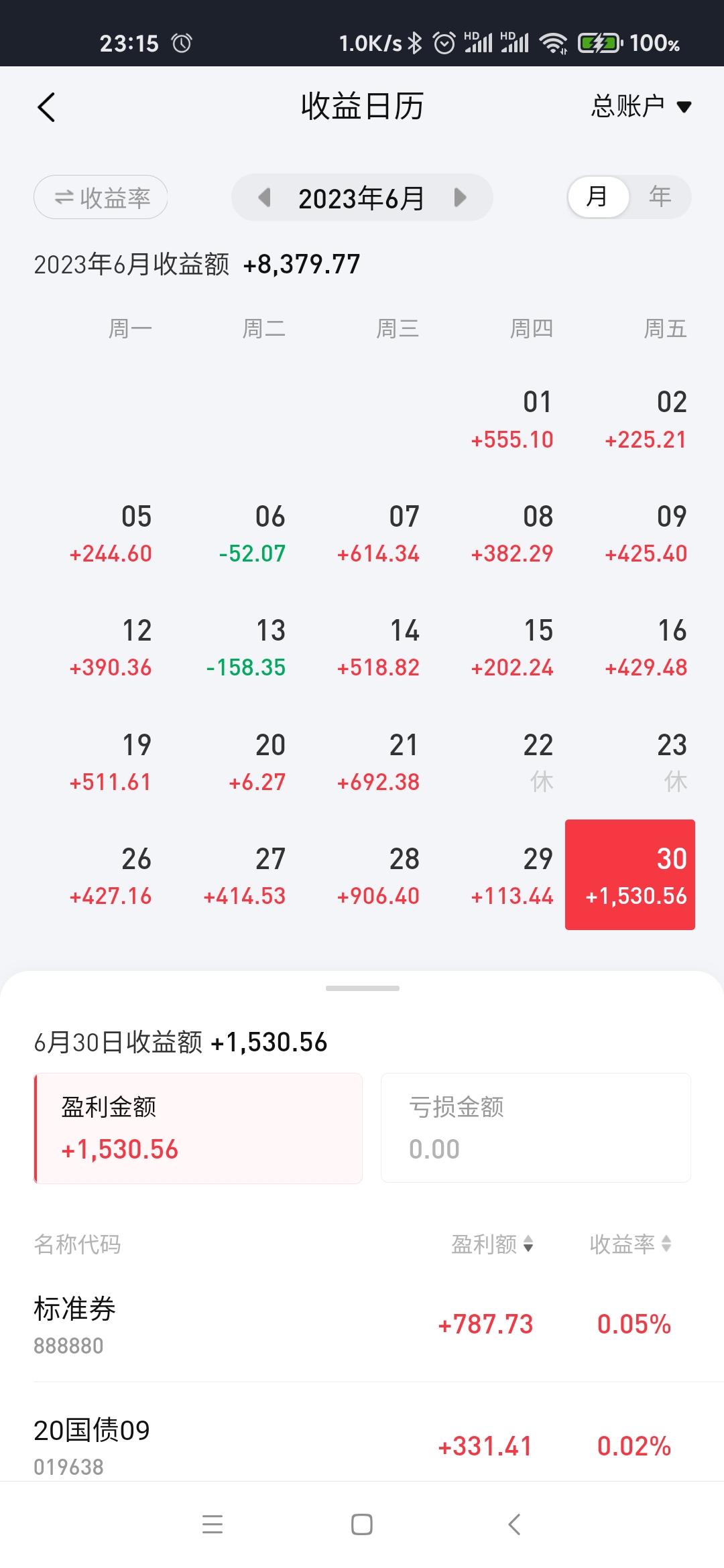Select June 01 in the calendar
The height and width of the screenshot is (1568, 724).
coord(513,420)
